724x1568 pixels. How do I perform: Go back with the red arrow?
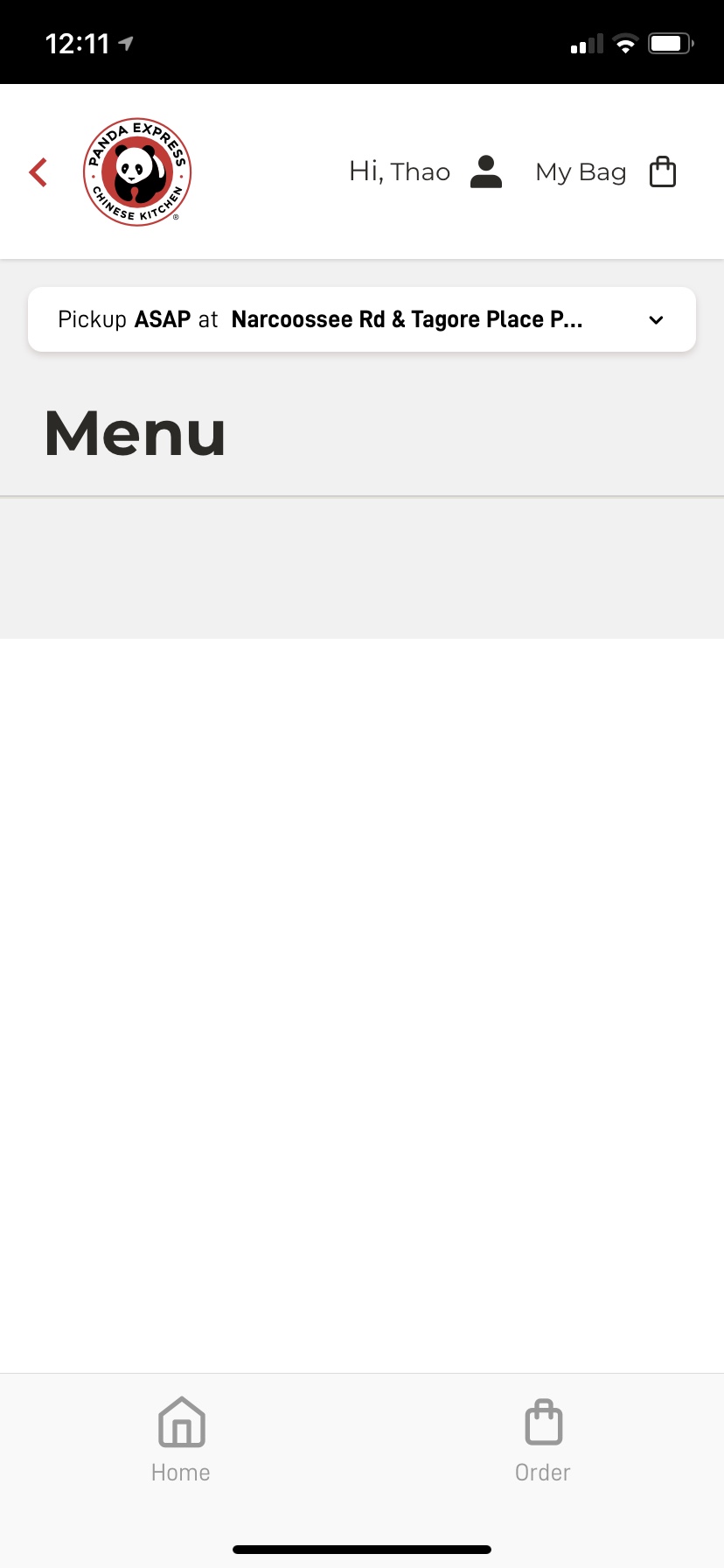pos(38,172)
